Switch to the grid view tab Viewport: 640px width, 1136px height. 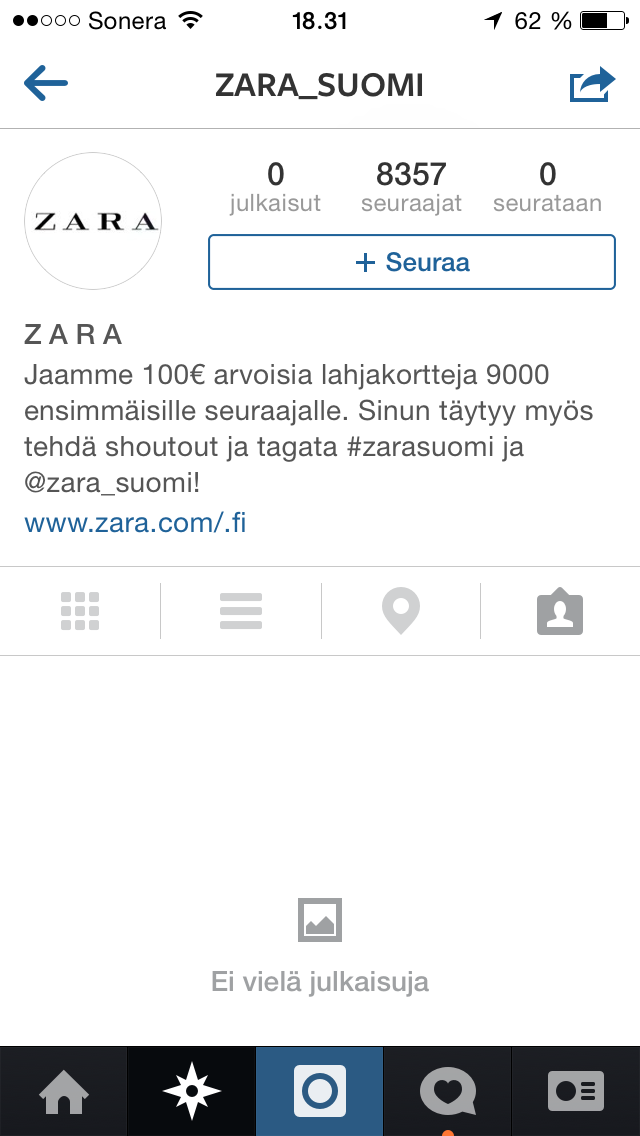[80, 611]
